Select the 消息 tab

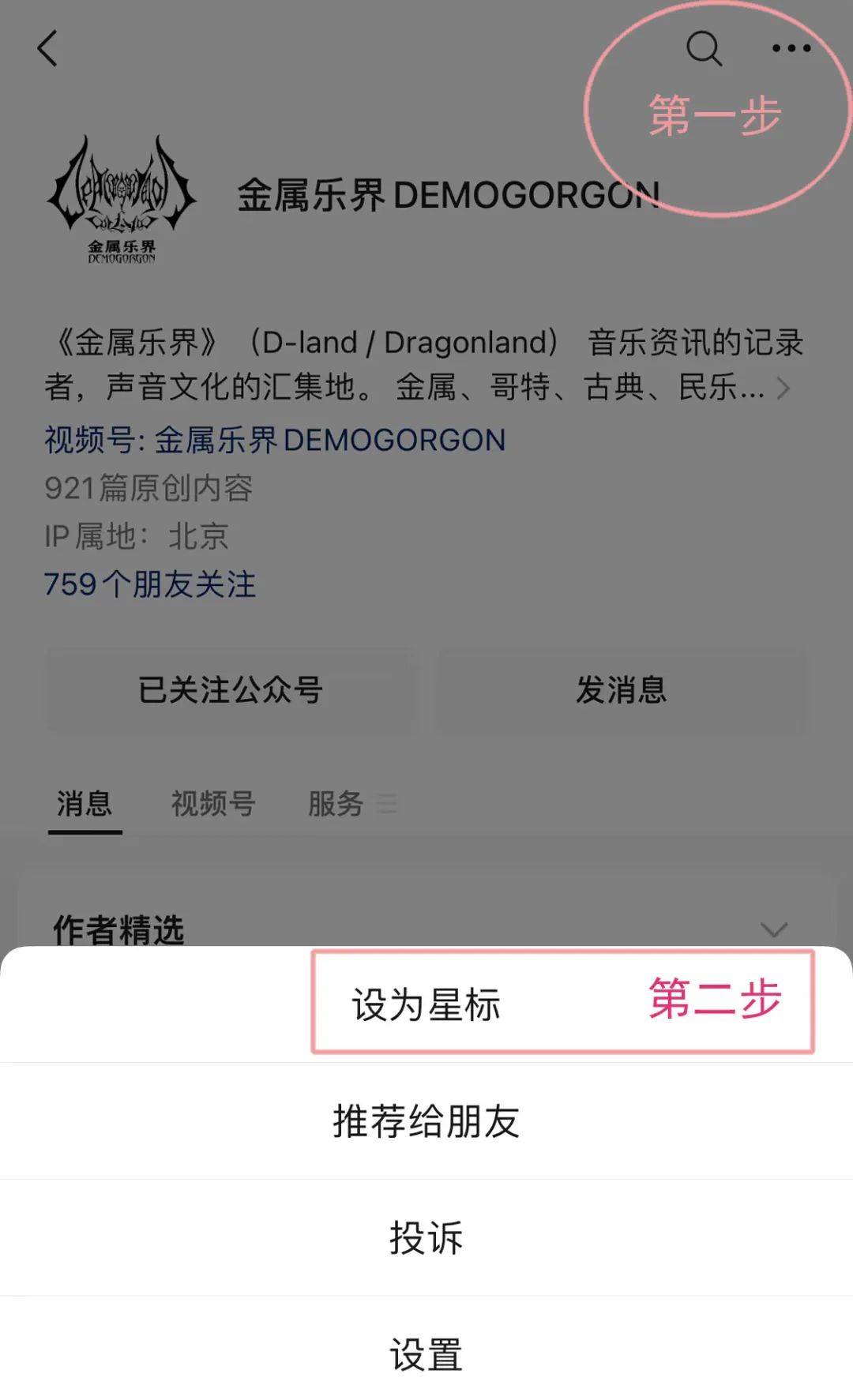point(85,804)
